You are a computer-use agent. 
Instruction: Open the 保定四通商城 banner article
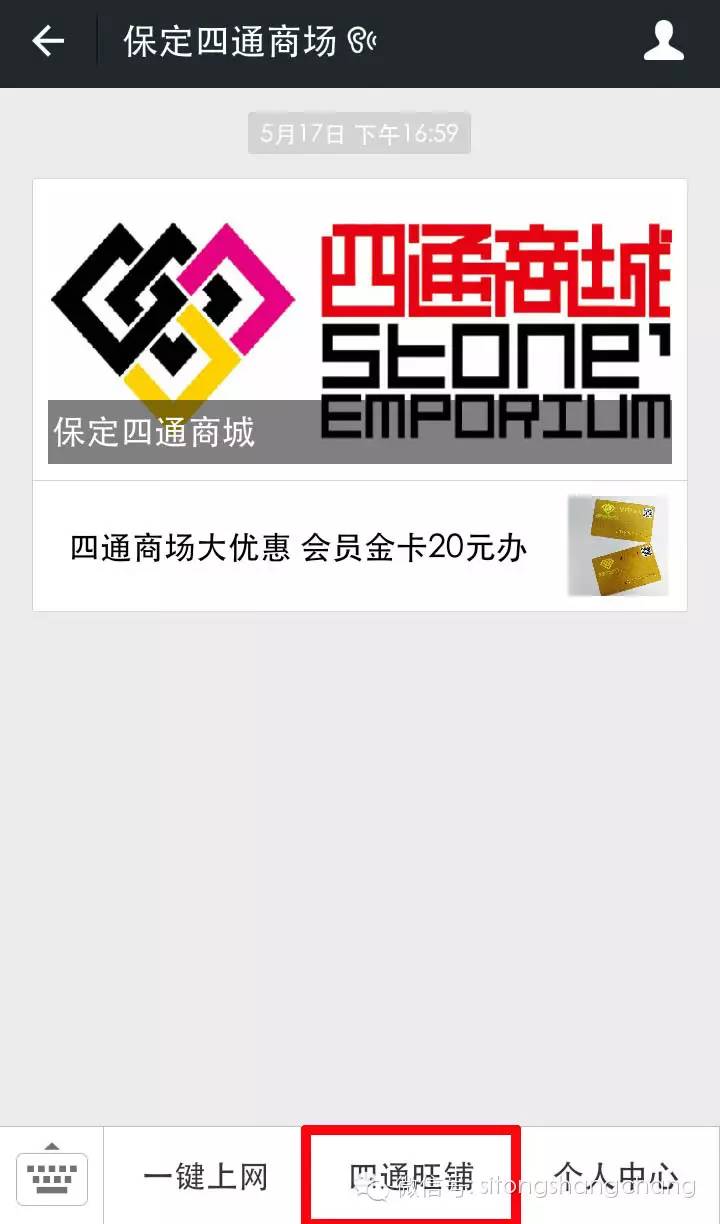(360, 331)
